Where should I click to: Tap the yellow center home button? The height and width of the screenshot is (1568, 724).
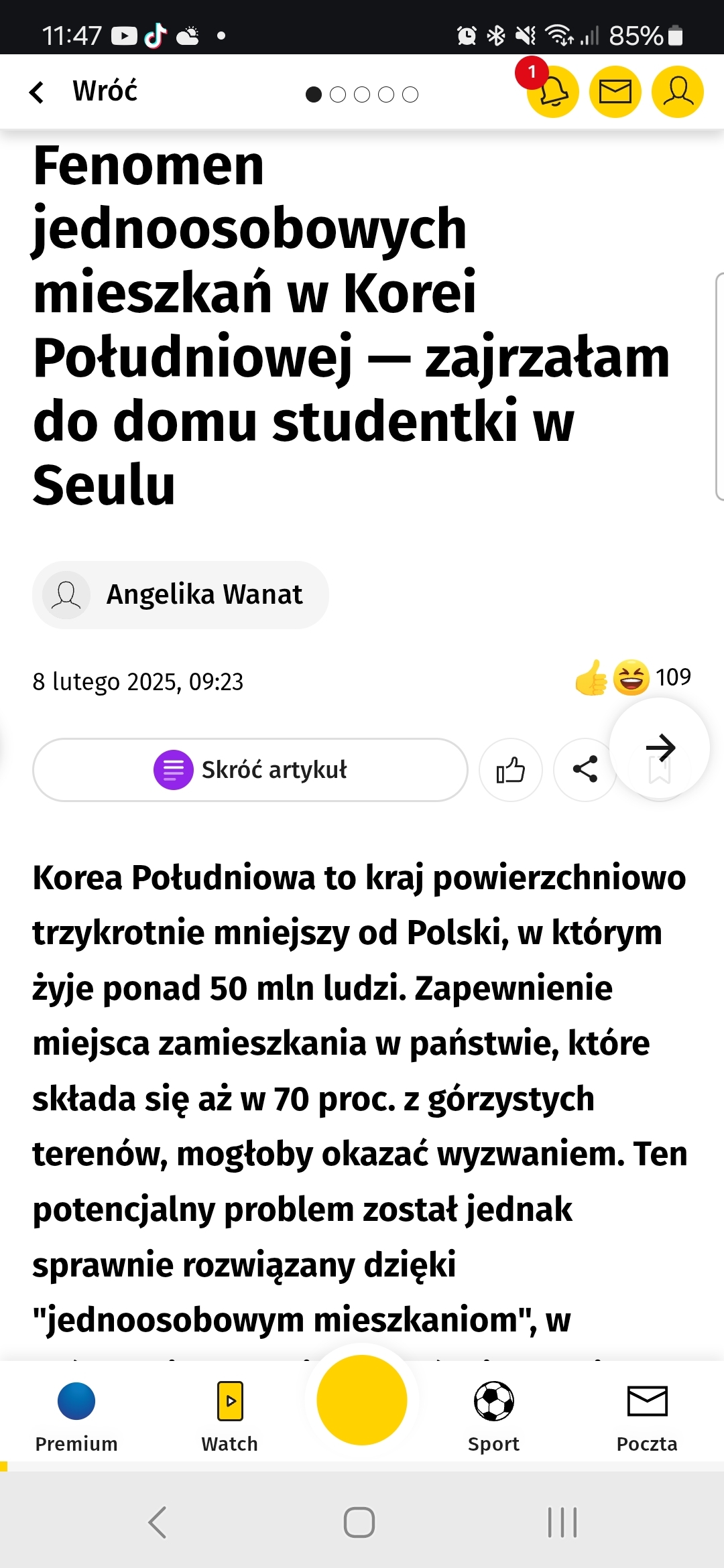point(362,1400)
